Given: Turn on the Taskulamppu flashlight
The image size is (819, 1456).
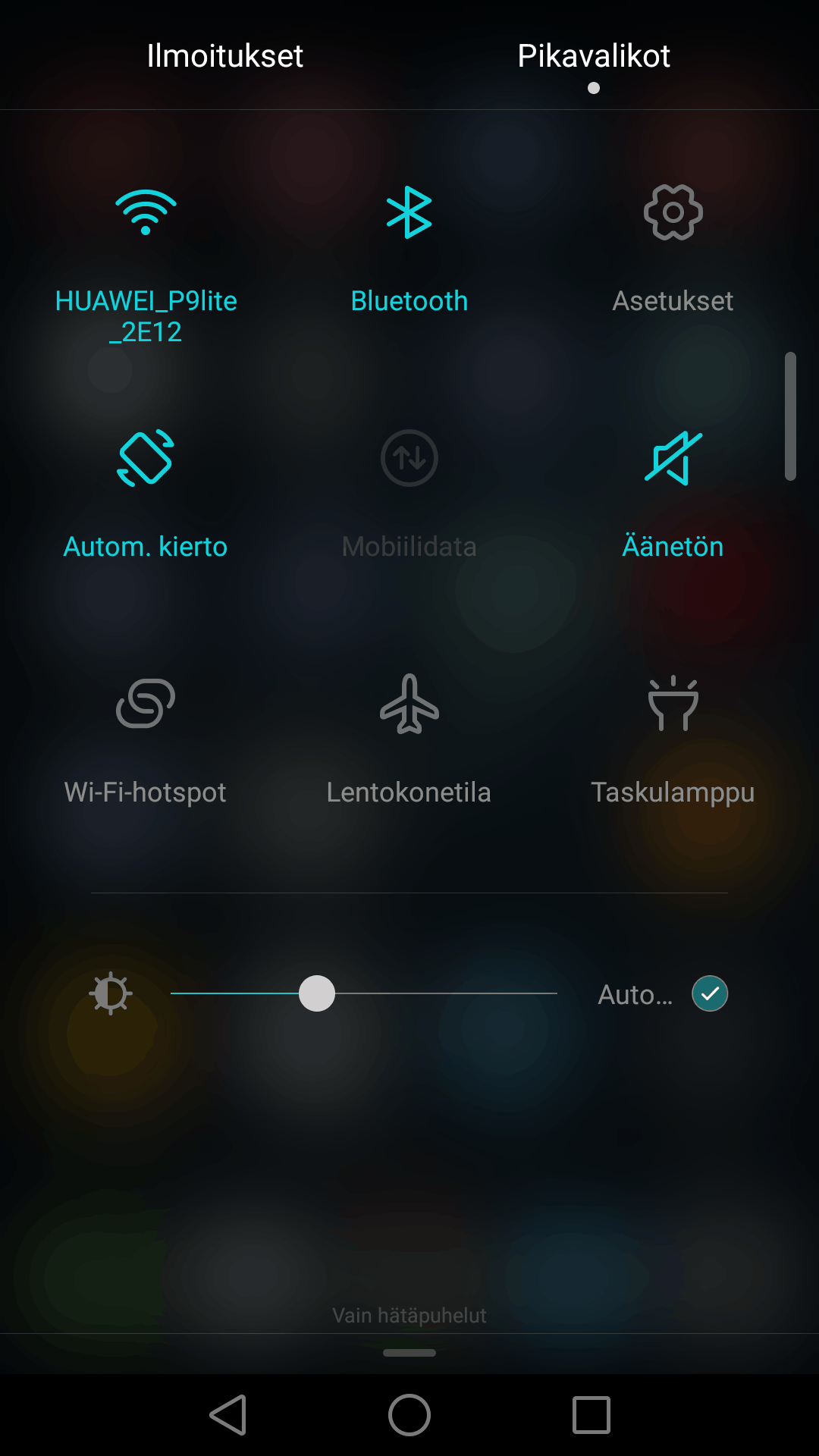Looking at the screenshot, I should [673, 704].
